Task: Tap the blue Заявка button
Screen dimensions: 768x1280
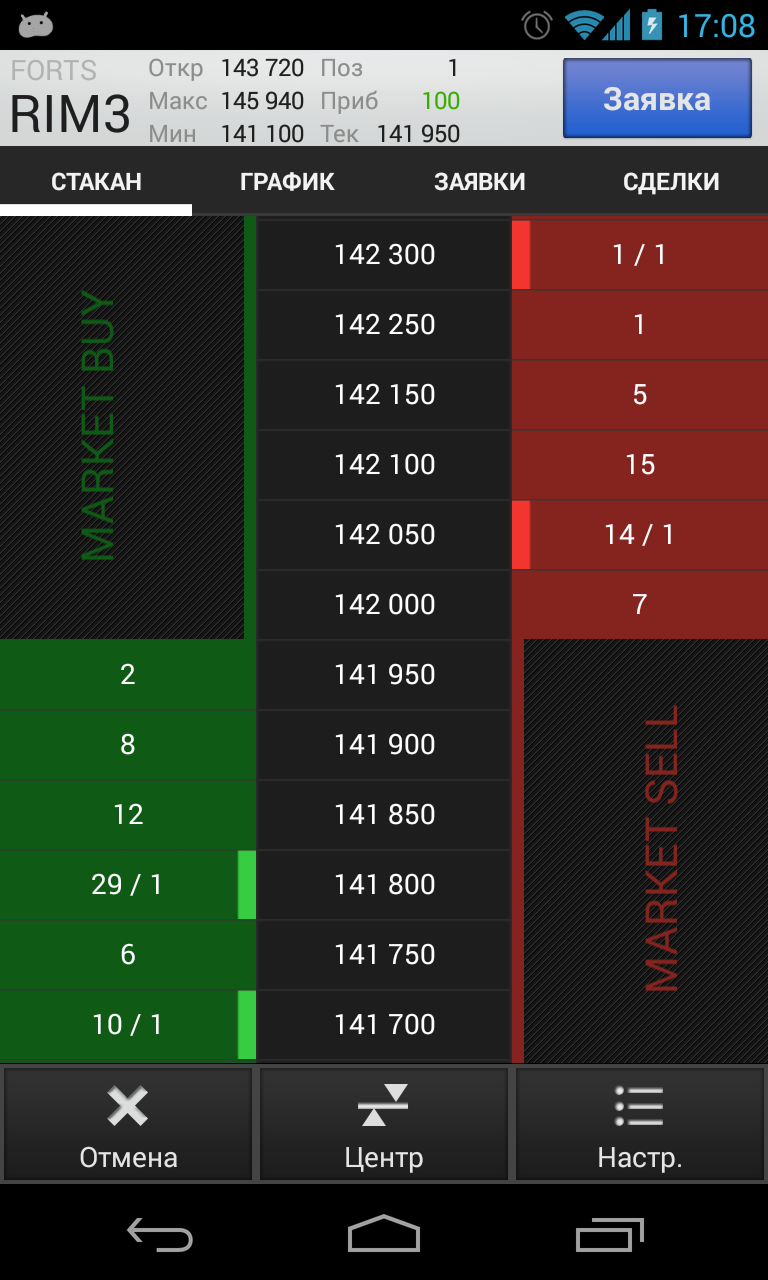Action: click(x=657, y=98)
